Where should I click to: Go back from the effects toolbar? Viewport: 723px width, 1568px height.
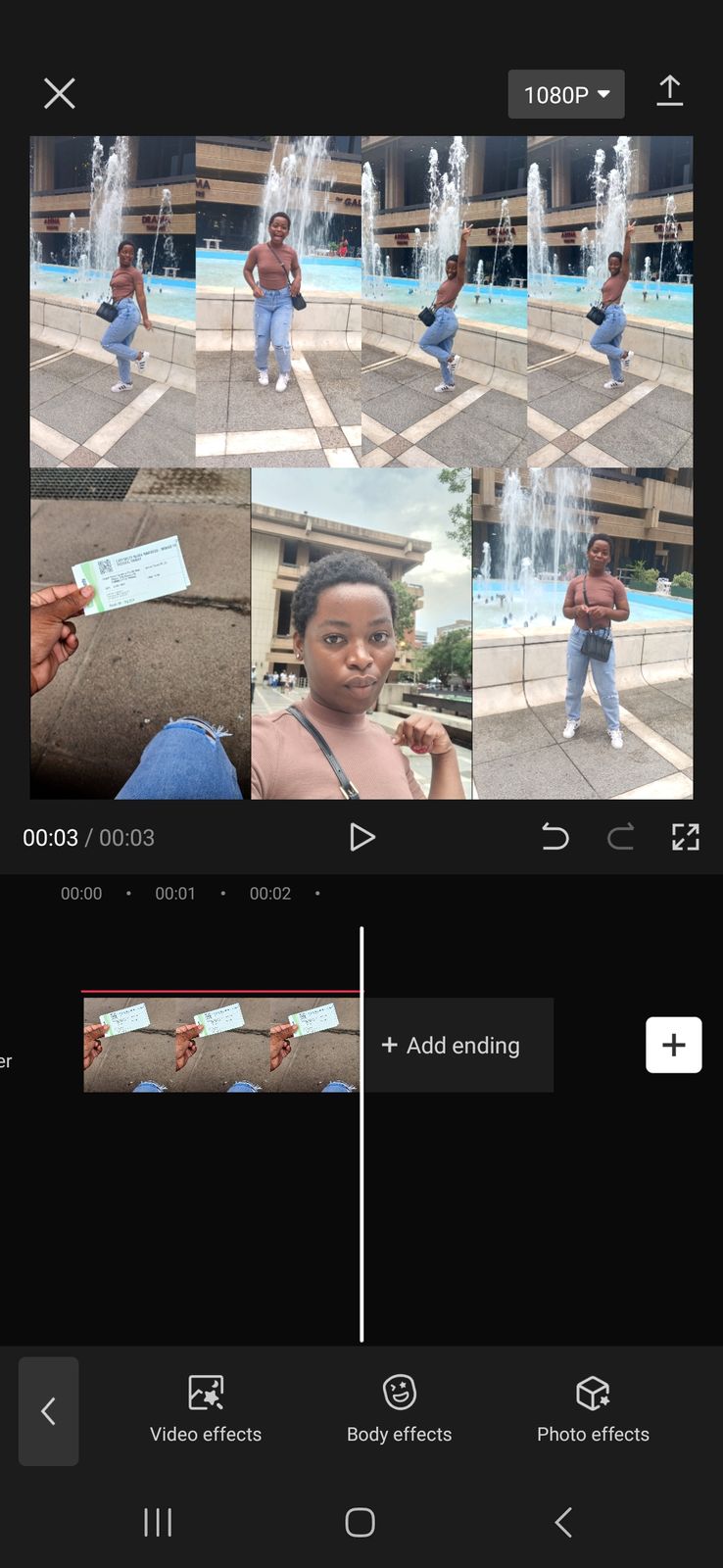click(x=48, y=1411)
